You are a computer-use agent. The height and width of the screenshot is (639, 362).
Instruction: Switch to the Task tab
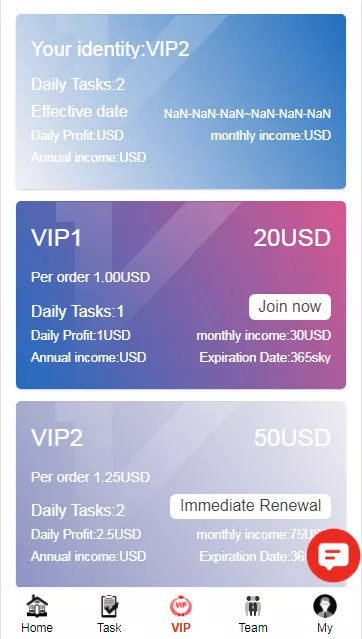point(109,614)
